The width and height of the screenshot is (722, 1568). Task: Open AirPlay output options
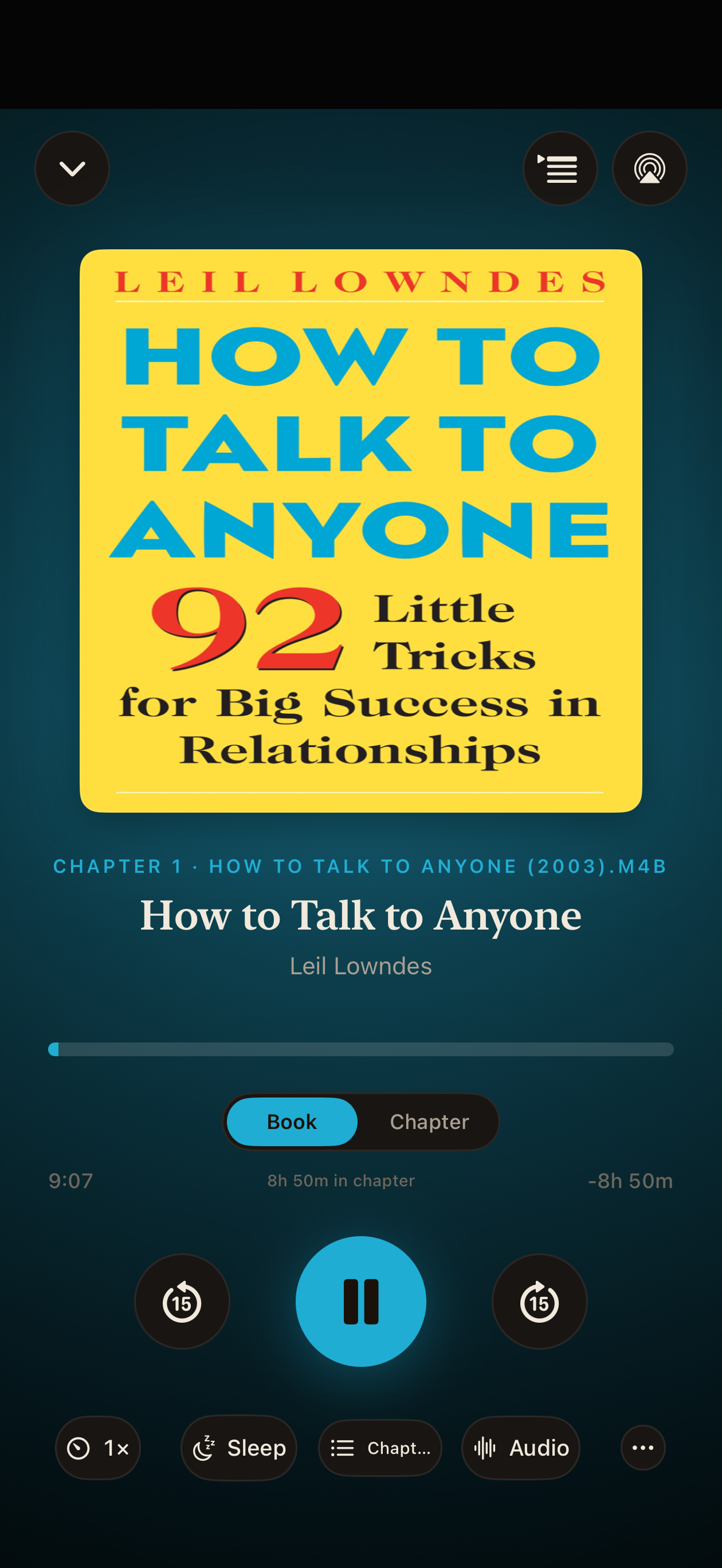(650, 168)
